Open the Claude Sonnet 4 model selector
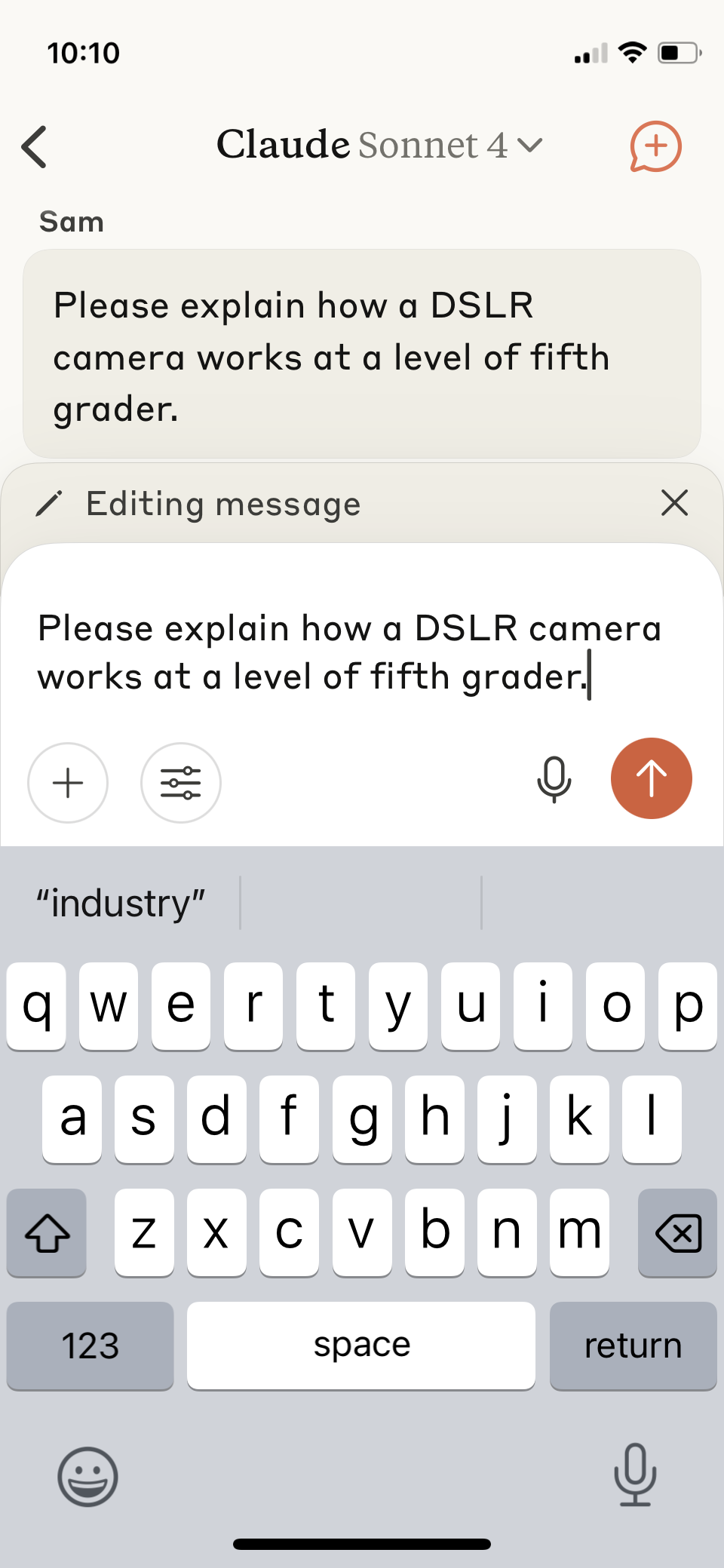 tap(379, 145)
